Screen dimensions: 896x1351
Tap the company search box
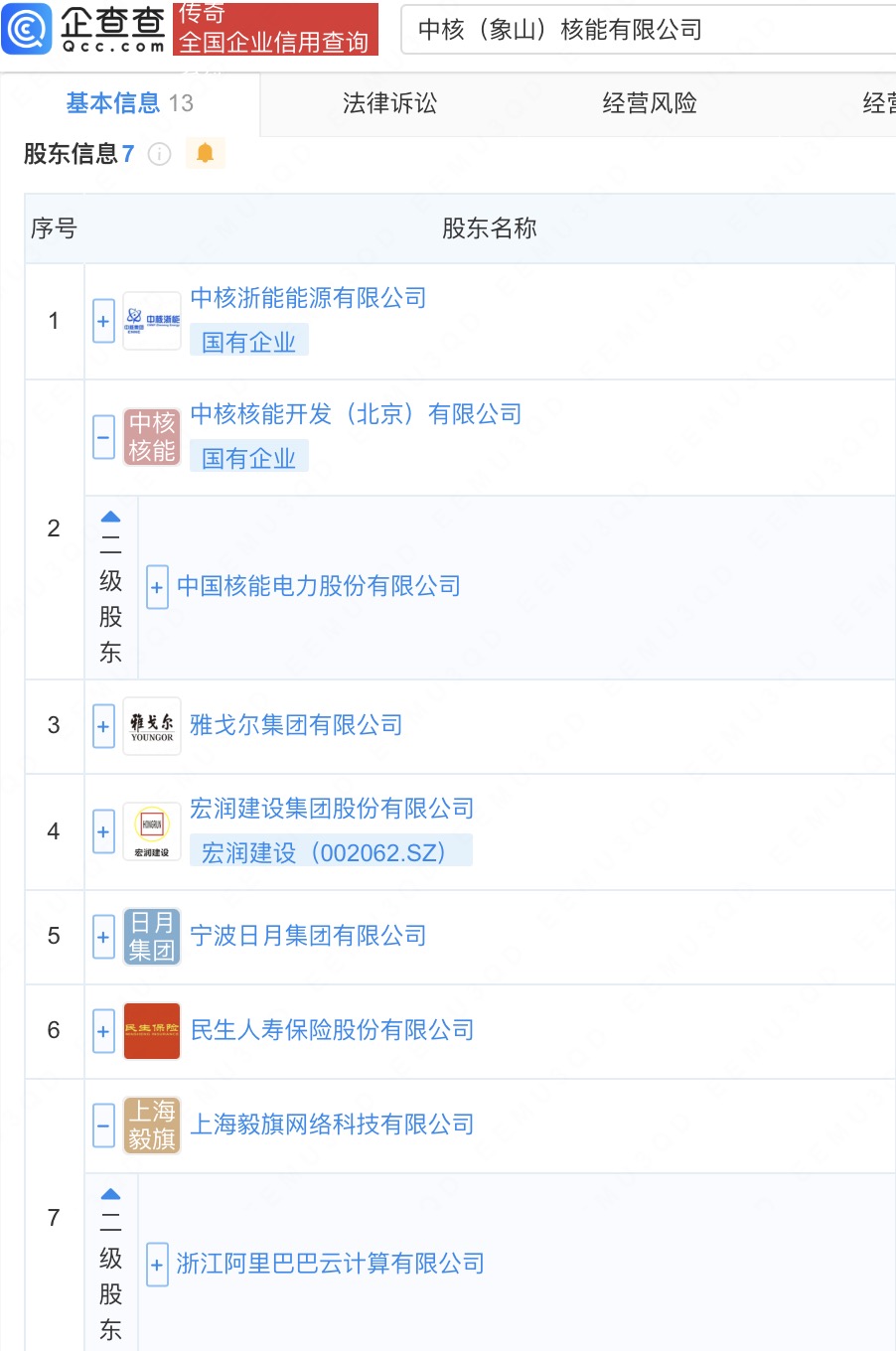click(646, 30)
